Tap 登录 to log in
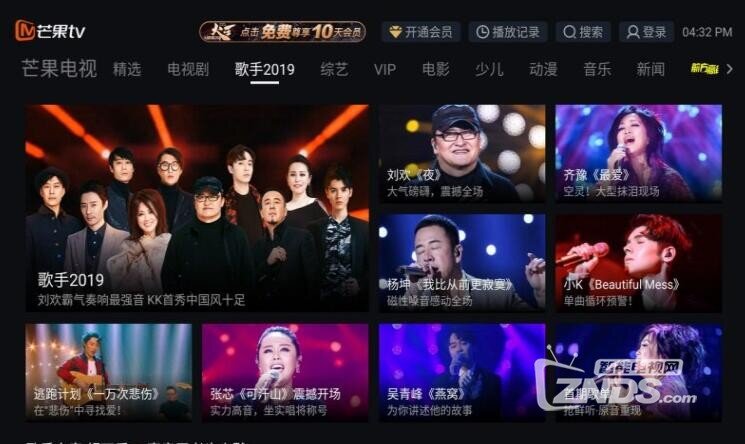This screenshot has width=745, height=444. 646,32
